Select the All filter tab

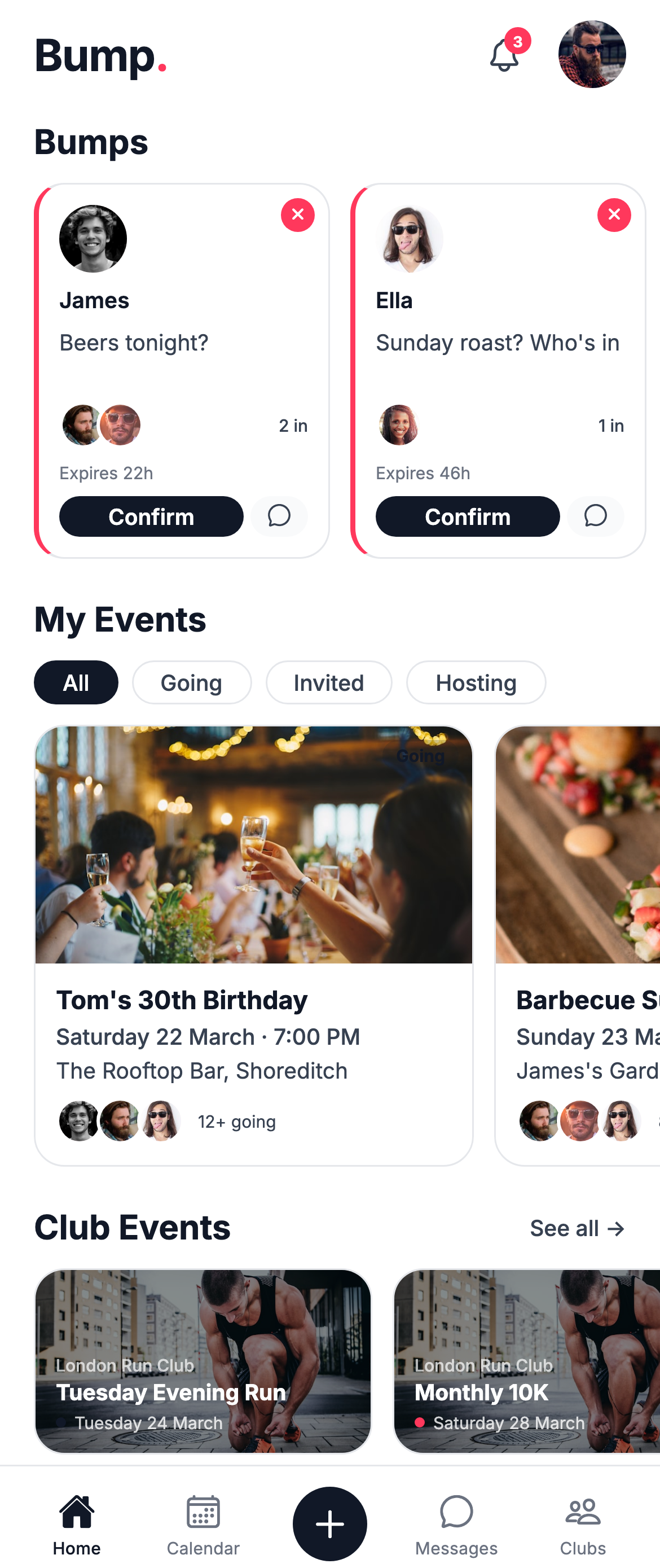(x=76, y=682)
